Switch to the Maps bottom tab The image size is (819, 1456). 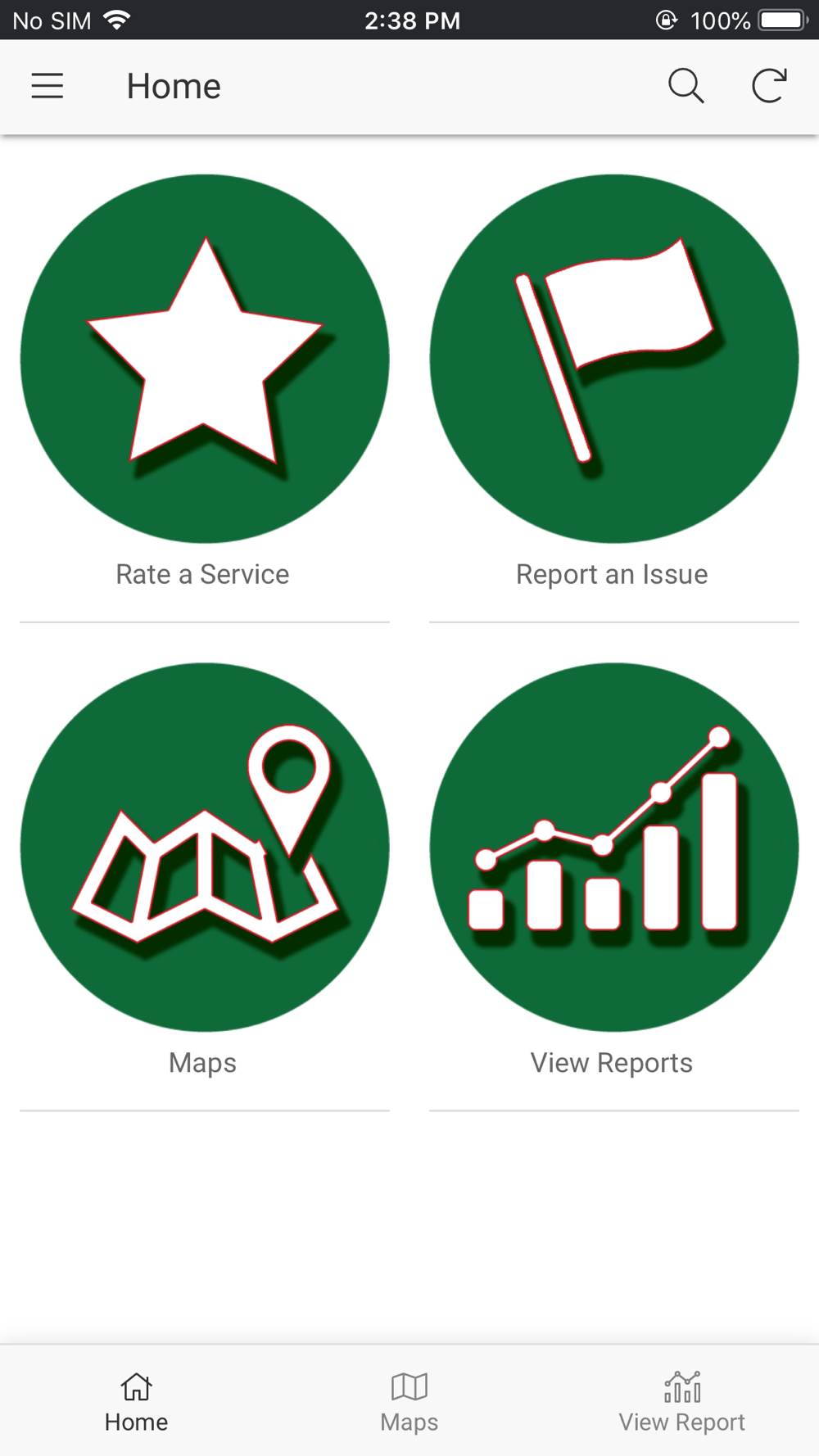(409, 1402)
